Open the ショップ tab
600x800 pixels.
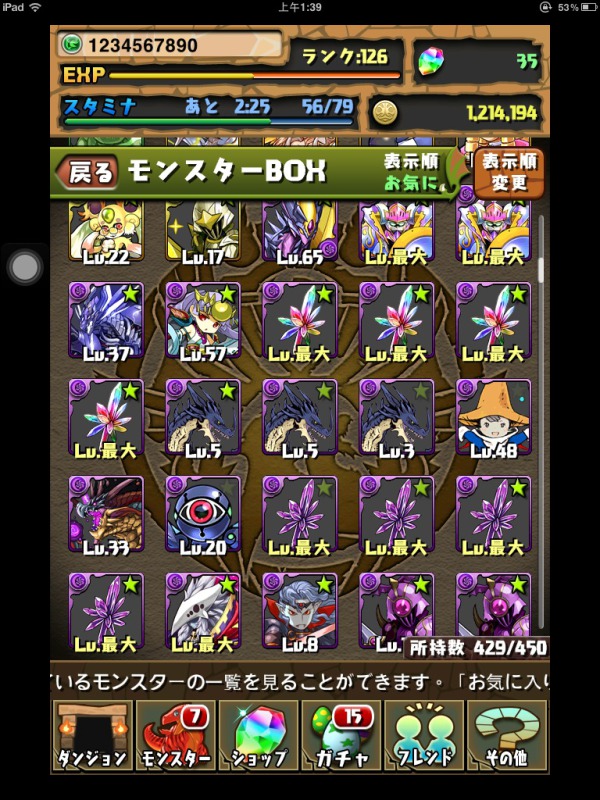257,735
